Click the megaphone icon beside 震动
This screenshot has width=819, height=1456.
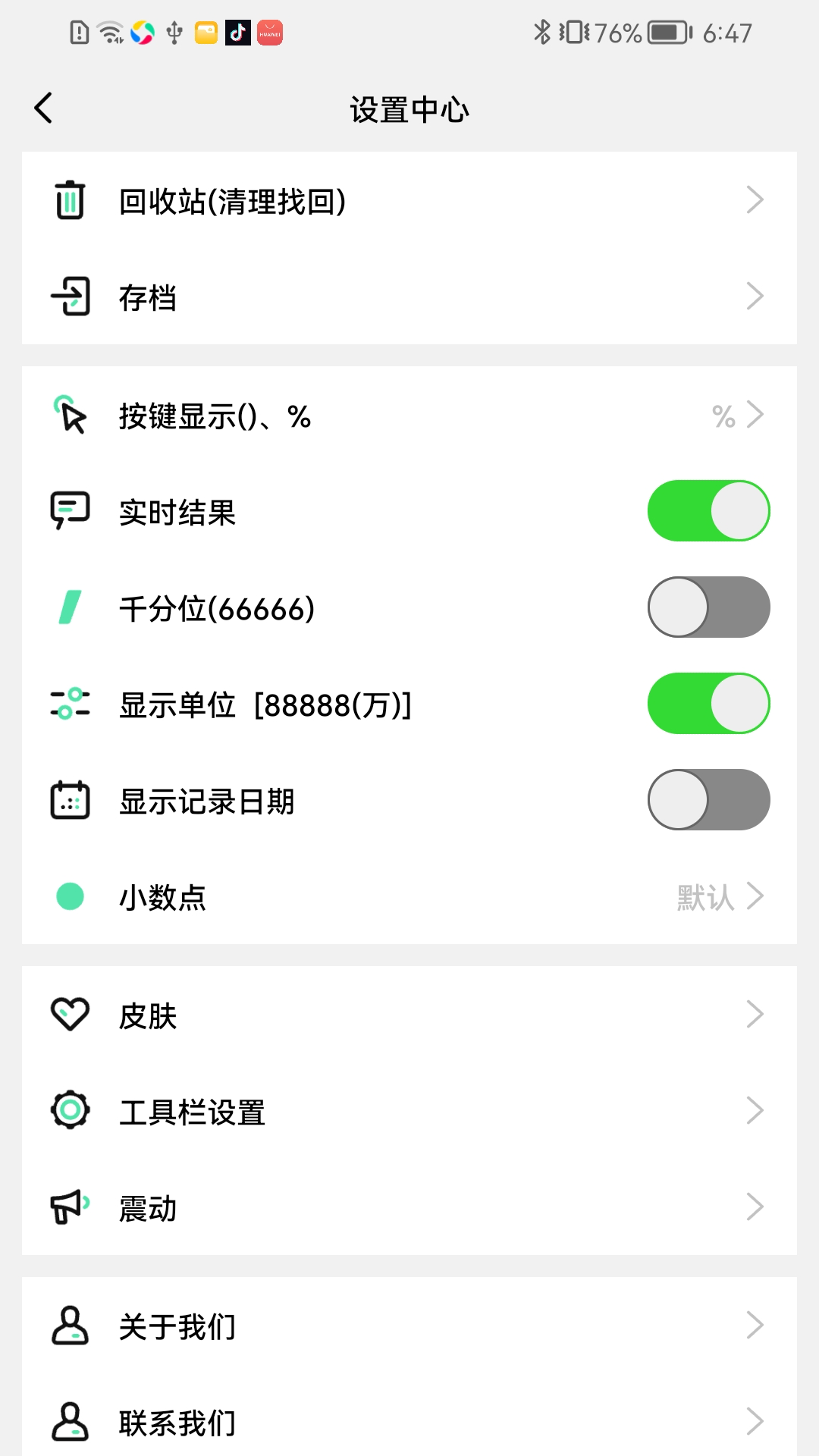tap(69, 1209)
